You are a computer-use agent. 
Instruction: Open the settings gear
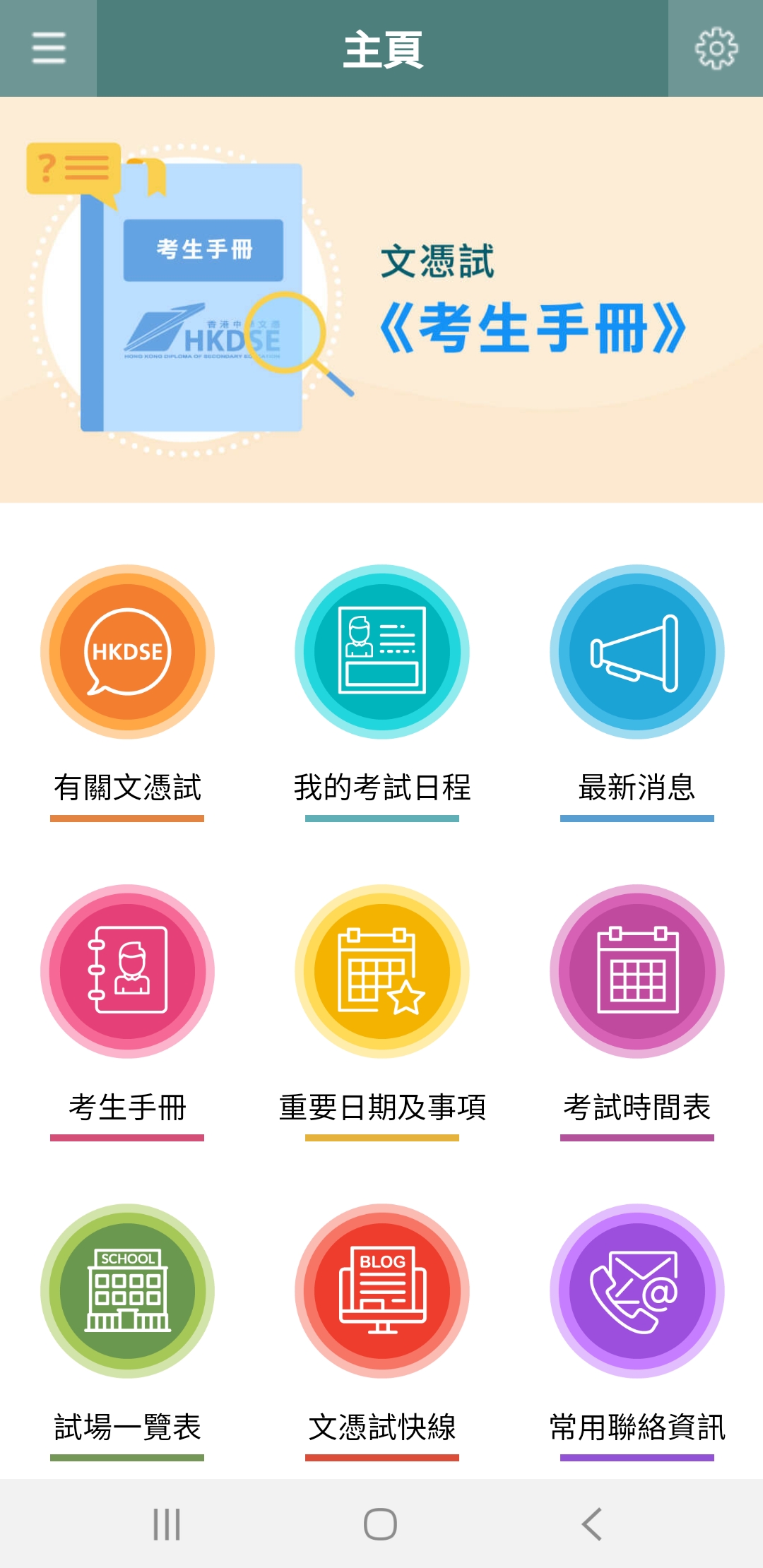click(x=716, y=48)
